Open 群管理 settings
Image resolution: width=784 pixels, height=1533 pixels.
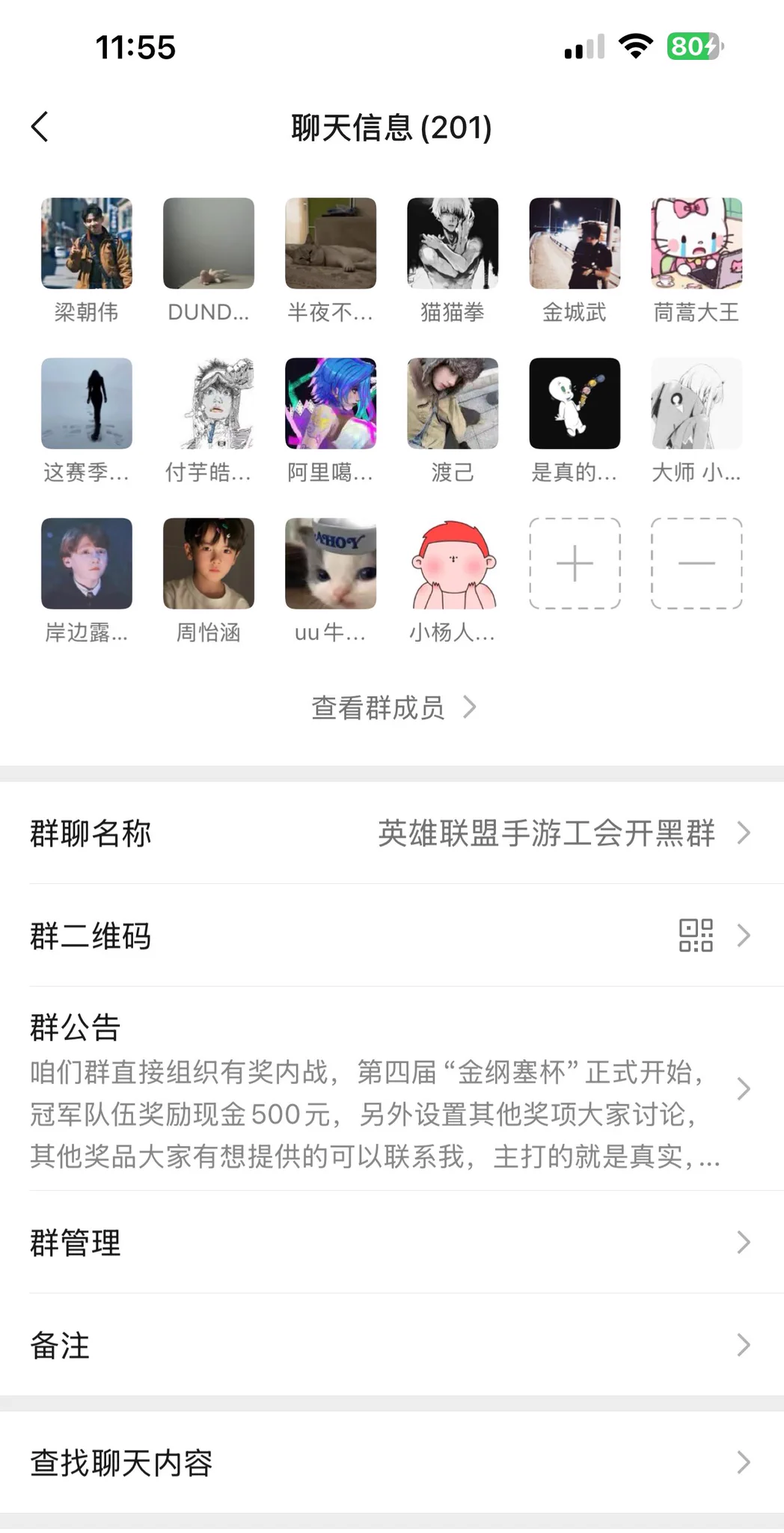392,1243
